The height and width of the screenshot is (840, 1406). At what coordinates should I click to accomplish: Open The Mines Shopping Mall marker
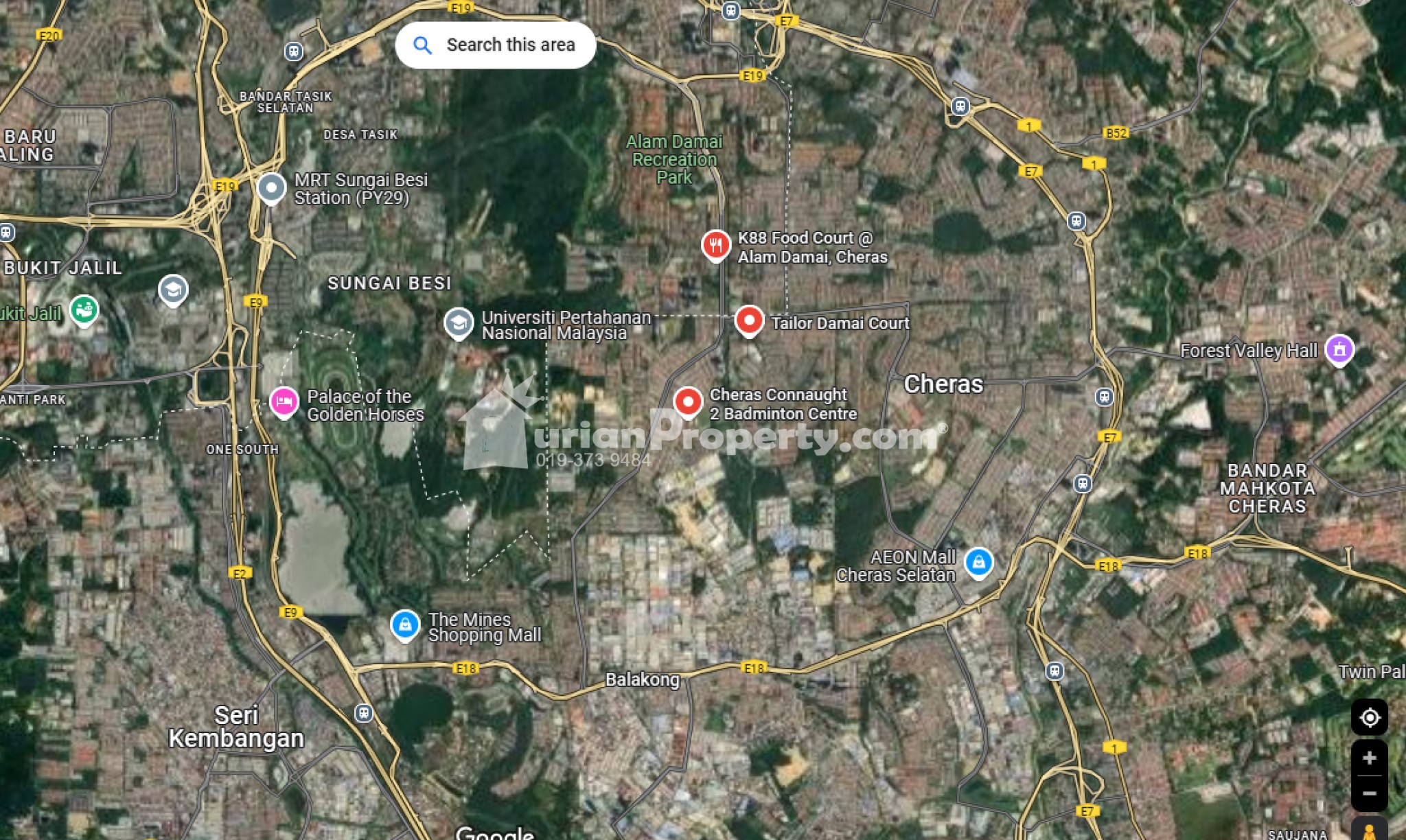(x=405, y=625)
